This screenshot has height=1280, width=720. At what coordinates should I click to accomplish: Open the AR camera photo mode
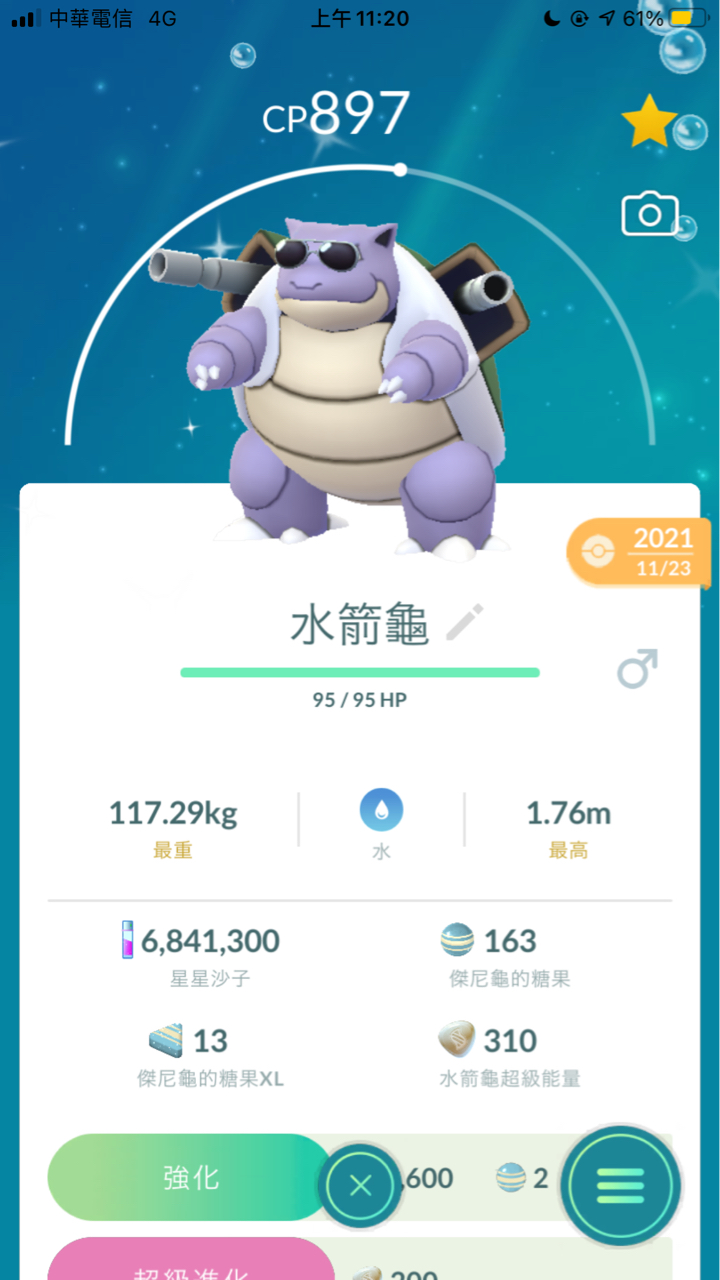[x=649, y=214]
